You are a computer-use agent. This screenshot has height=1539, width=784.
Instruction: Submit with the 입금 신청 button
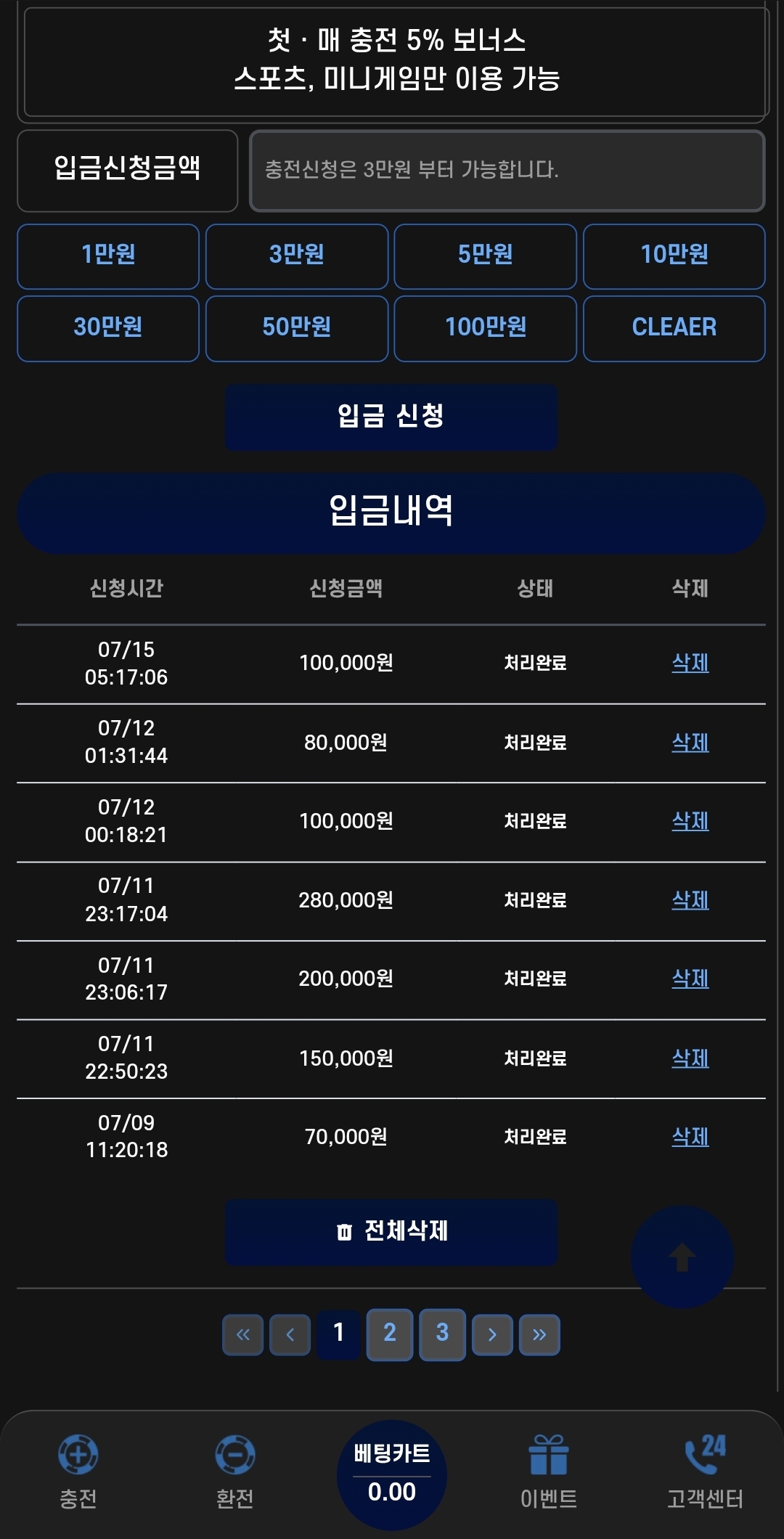coord(391,417)
